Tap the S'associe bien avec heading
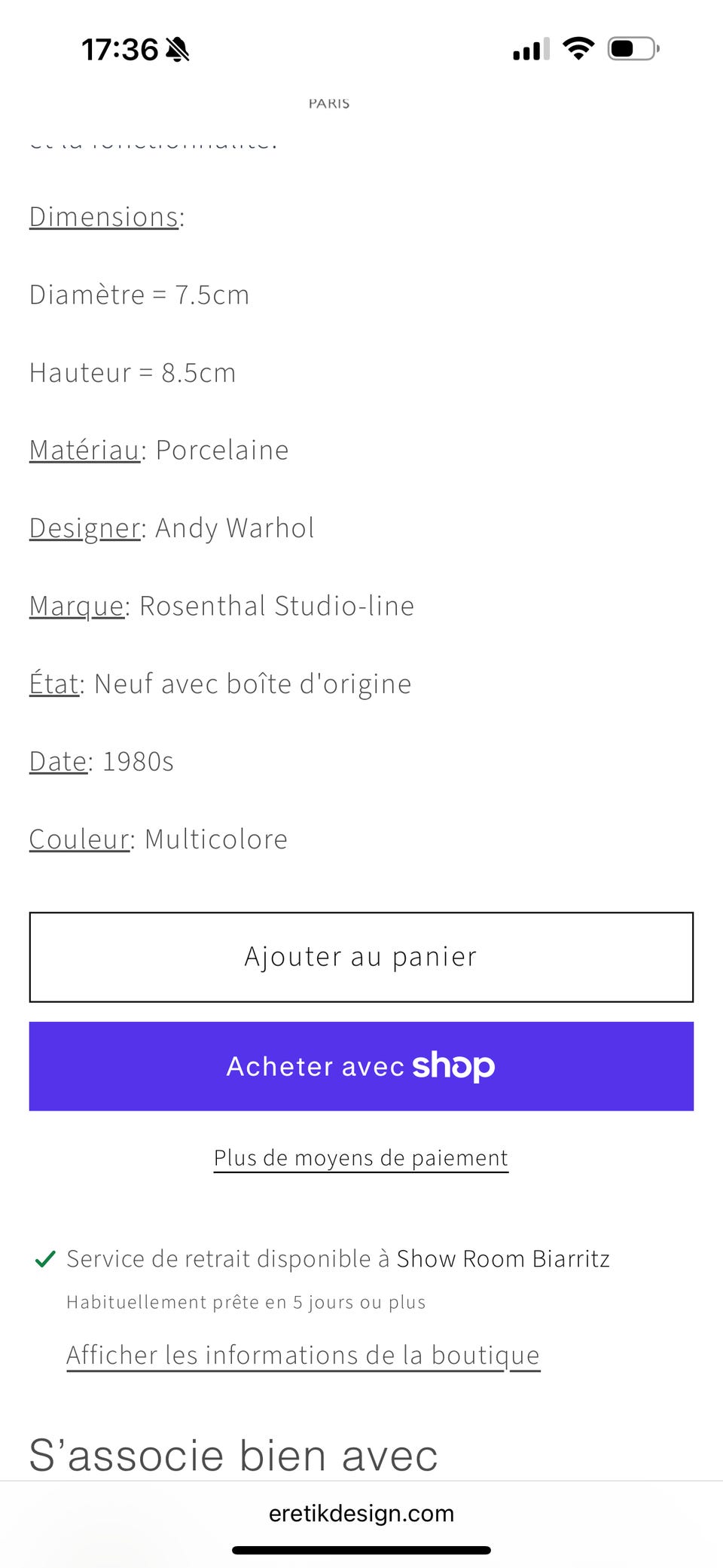Image resolution: width=723 pixels, height=1568 pixels. [232, 1454]
